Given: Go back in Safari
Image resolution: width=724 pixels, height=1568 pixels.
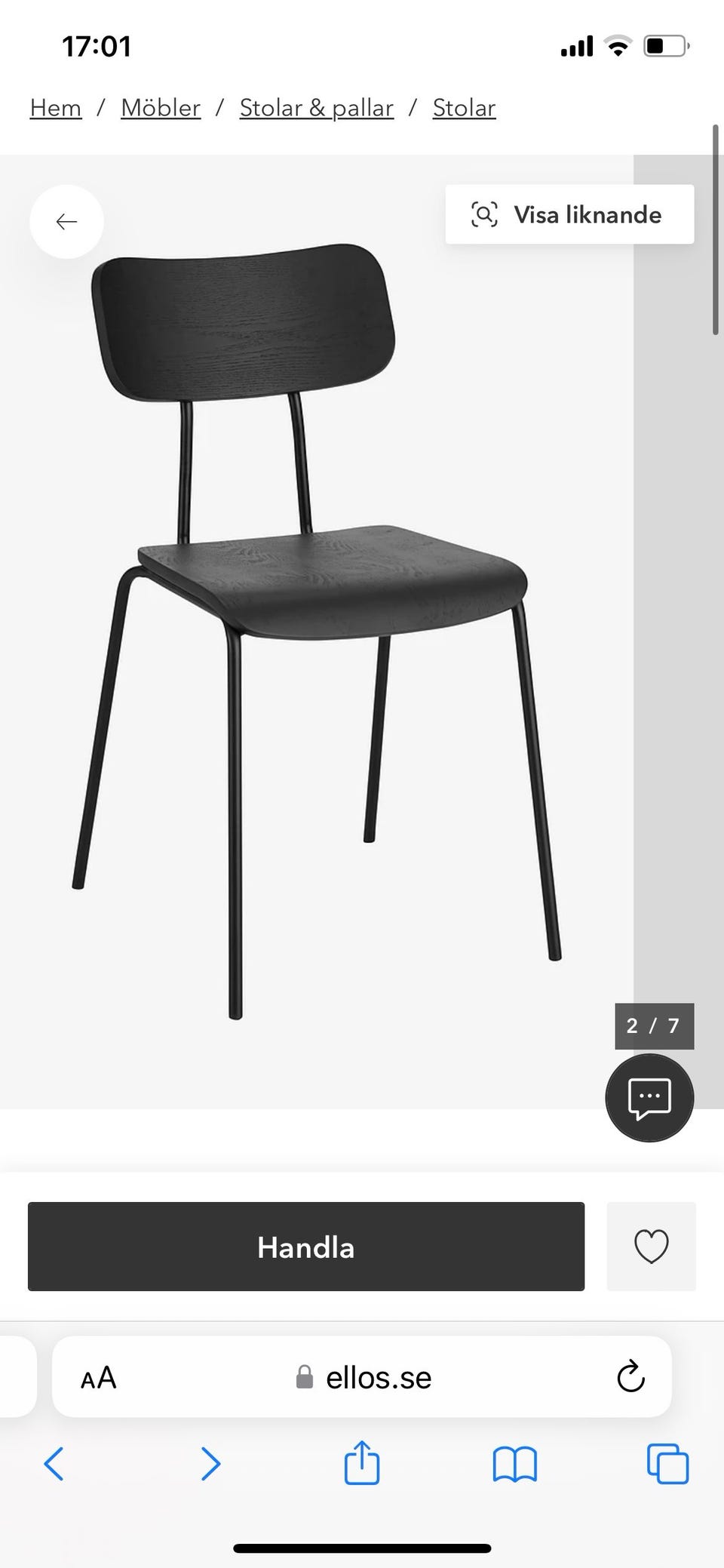Looking at the screenshot, I should tap(54, 1464).
